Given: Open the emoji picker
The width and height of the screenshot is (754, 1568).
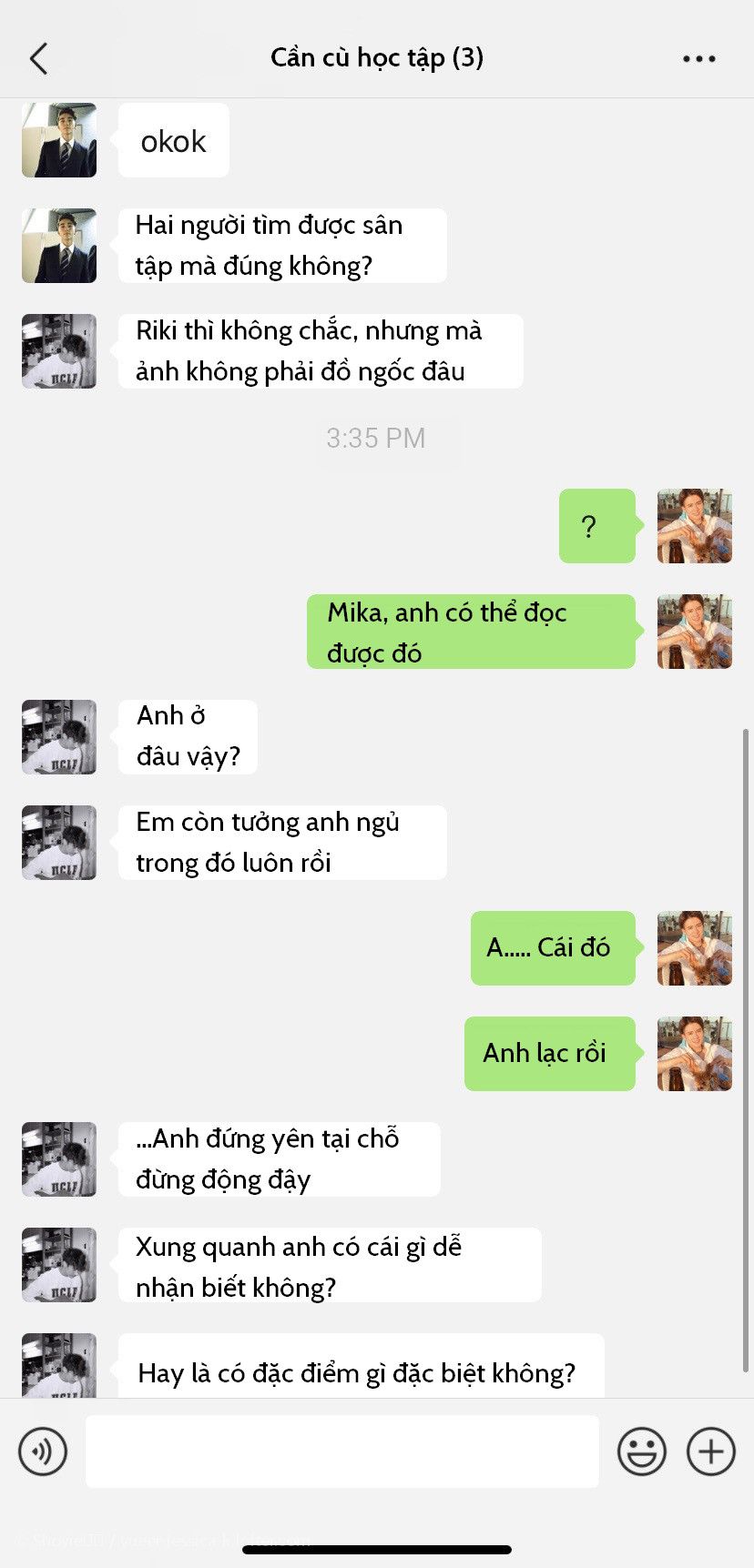Looking at the screenshot, I should pos(642,1451).
